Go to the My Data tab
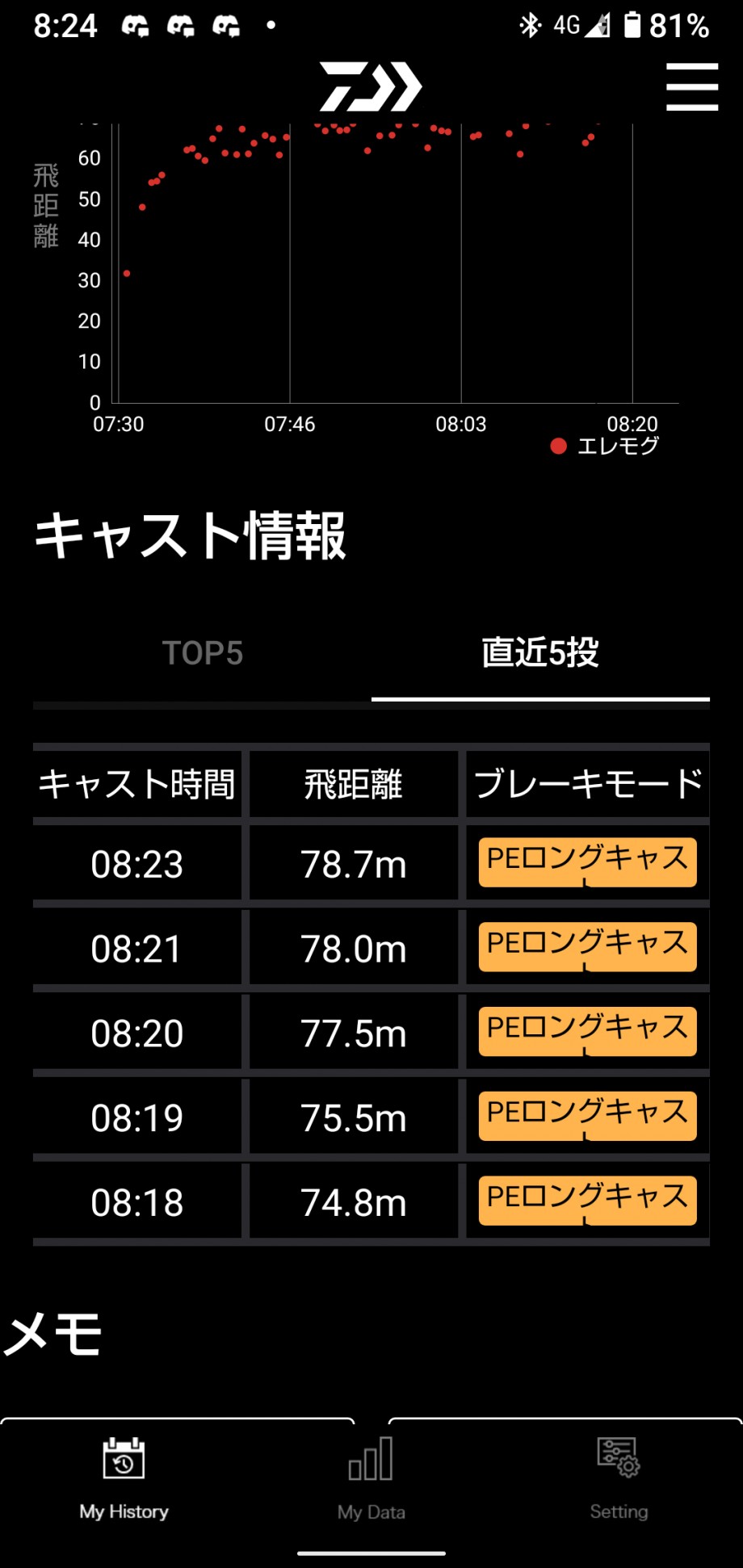The image size is (743, 1568). point(371,1479)
